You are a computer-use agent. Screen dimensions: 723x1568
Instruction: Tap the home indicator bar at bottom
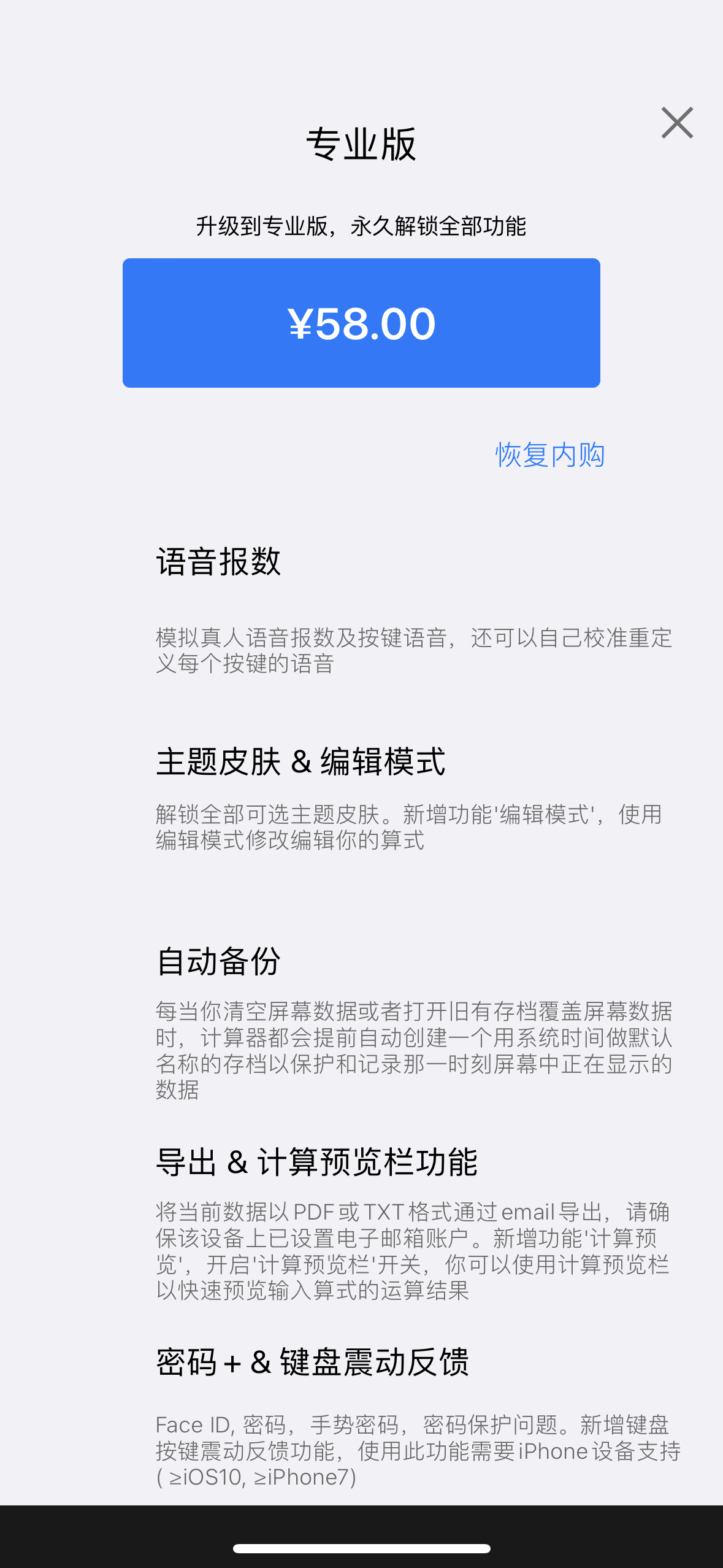pos(361,1549)
